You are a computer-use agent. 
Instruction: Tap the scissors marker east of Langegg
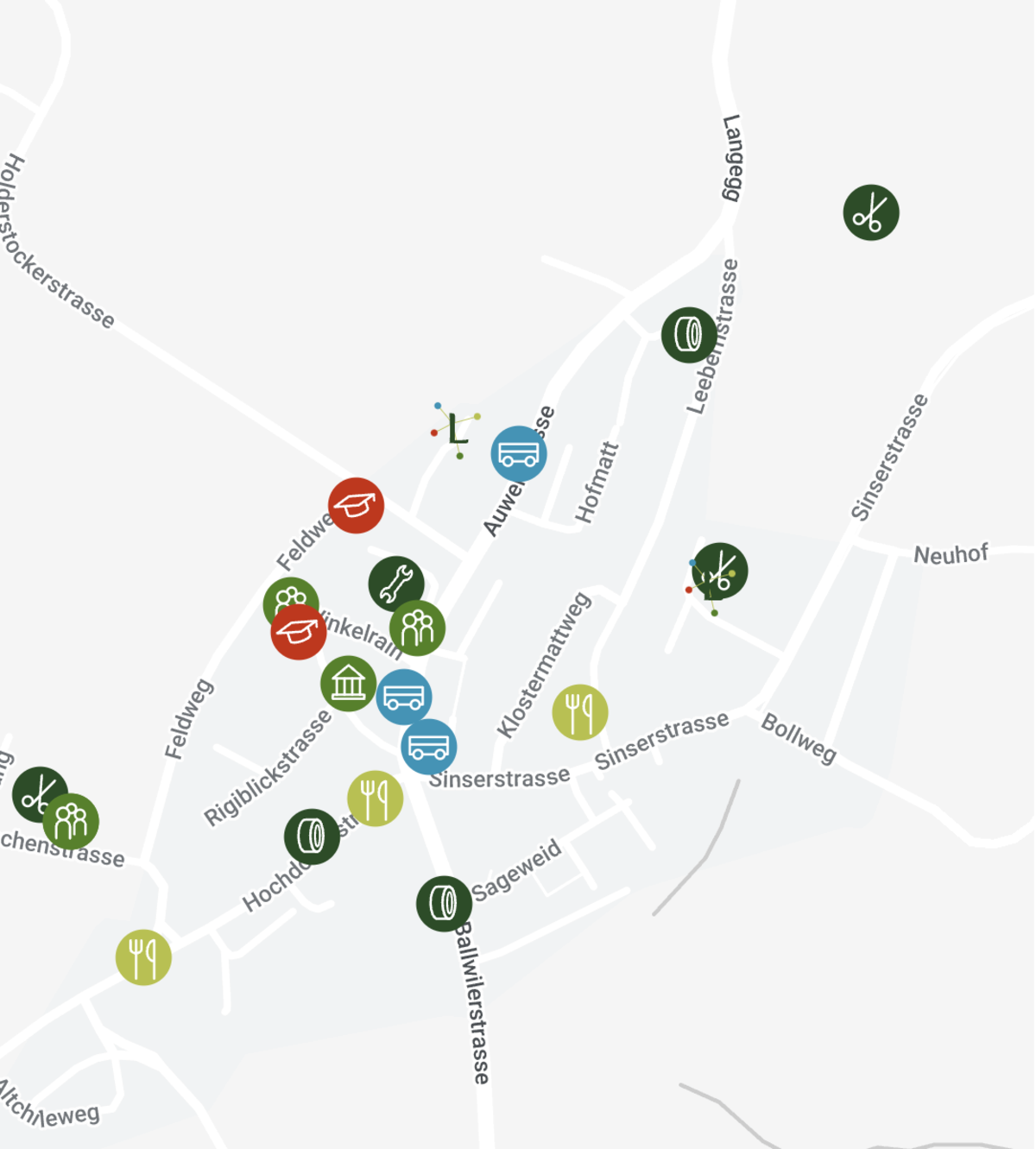click(870, 212)
